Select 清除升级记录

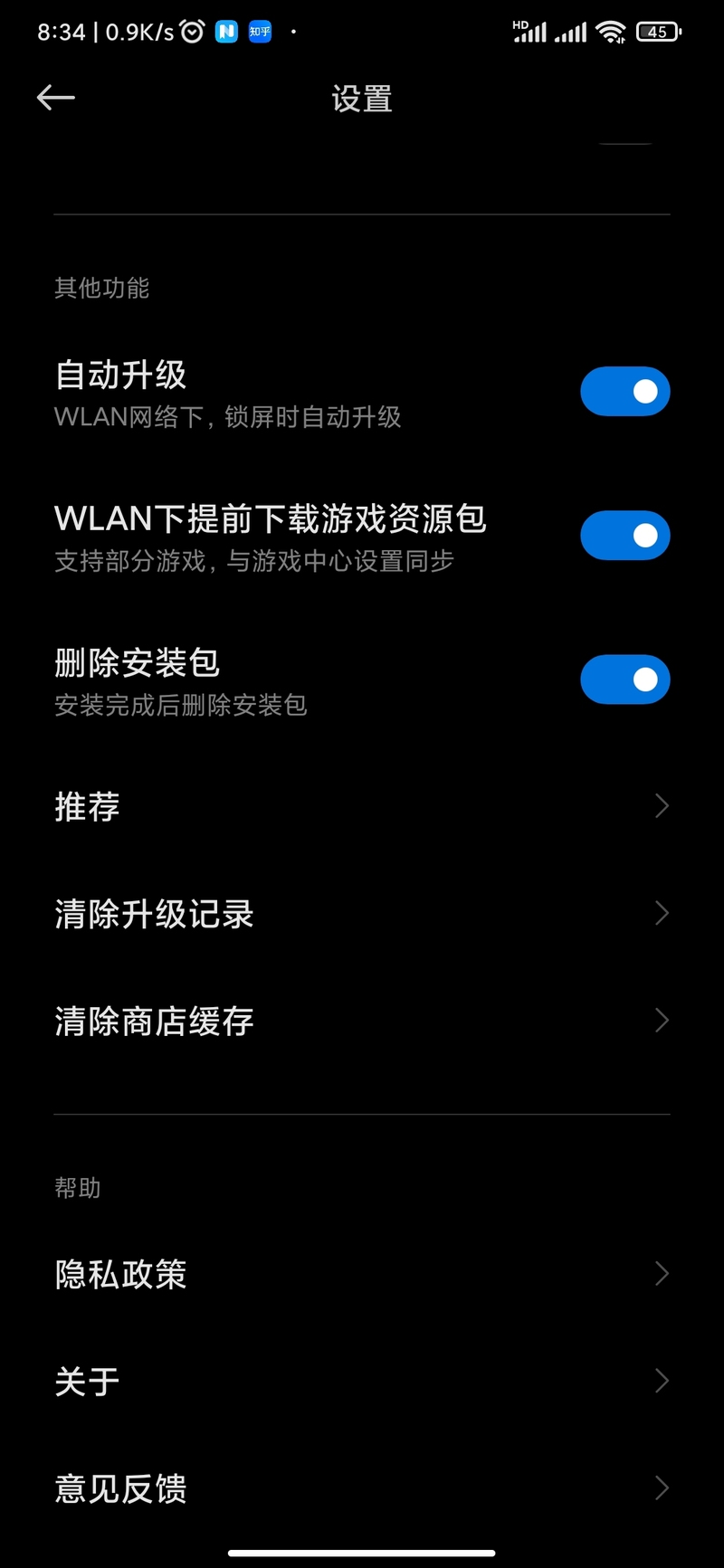tap(362, 914)
